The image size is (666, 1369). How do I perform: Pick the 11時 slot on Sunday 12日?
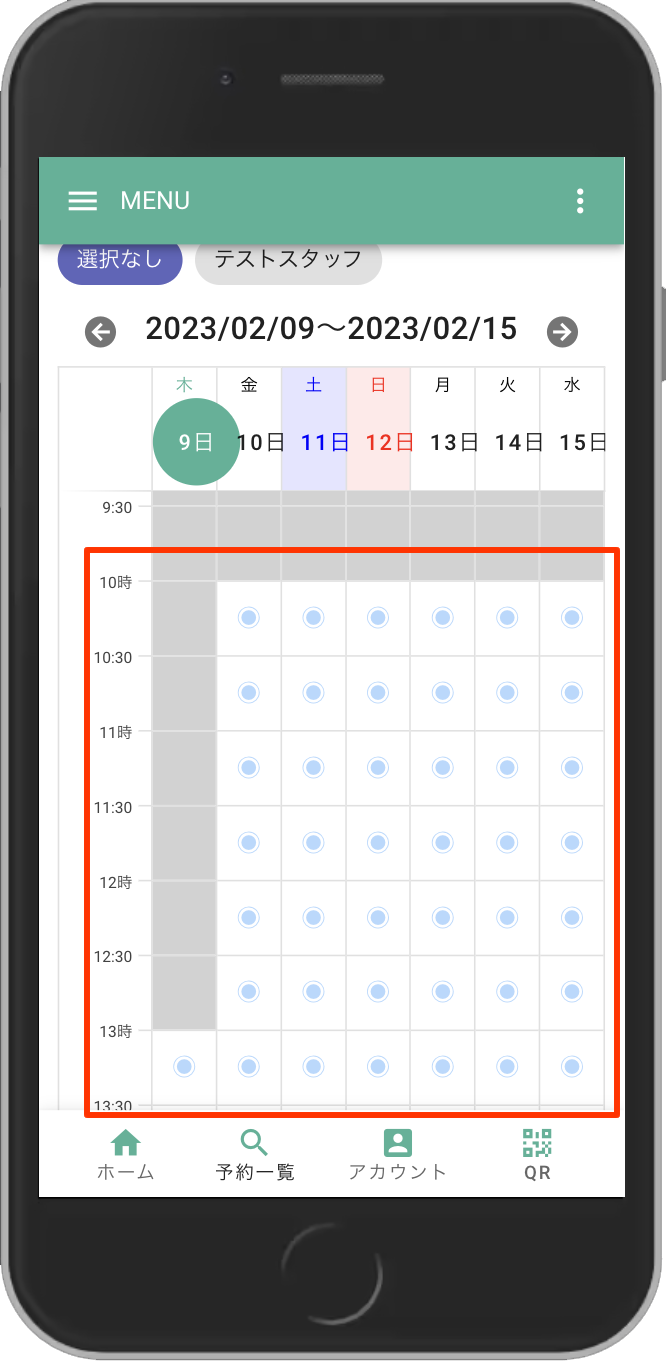[378, 767]
